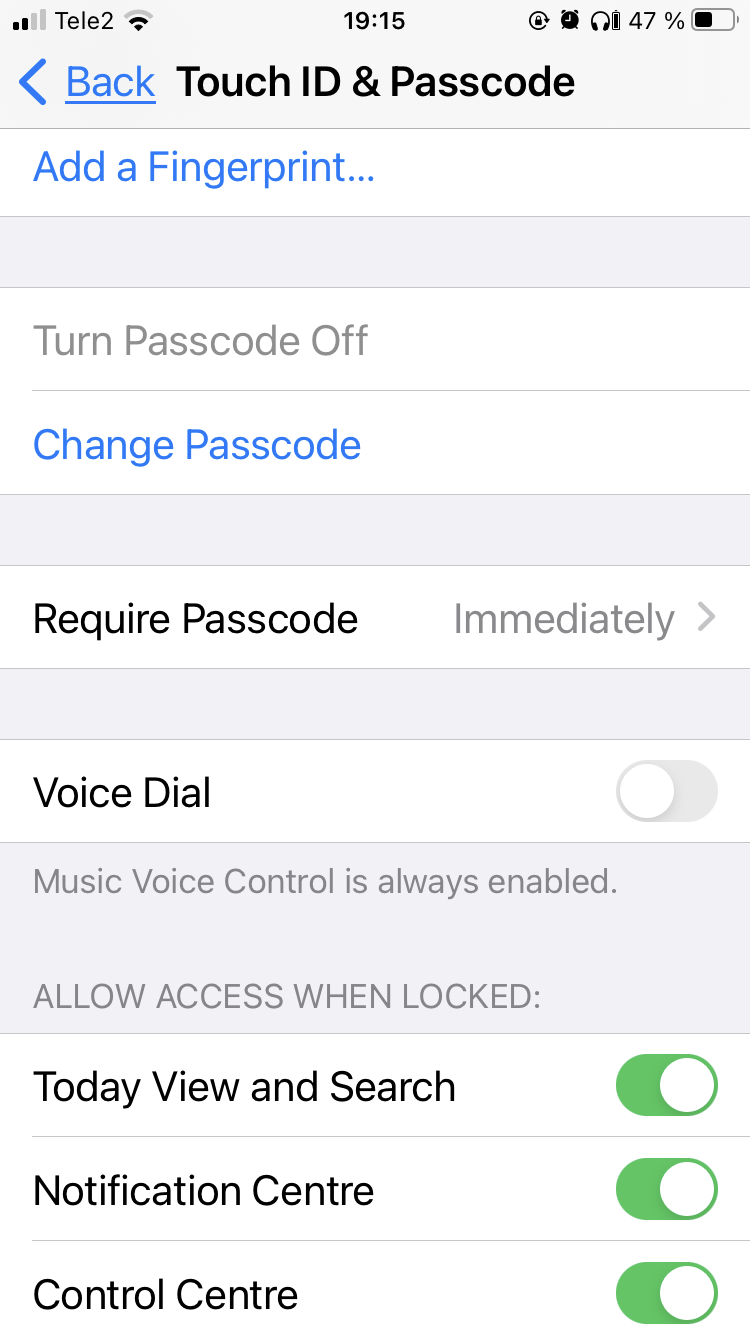This screenshot has width=750, height=1334.
Task: Tap Add a Fingerprint
Action: [204, 168]
